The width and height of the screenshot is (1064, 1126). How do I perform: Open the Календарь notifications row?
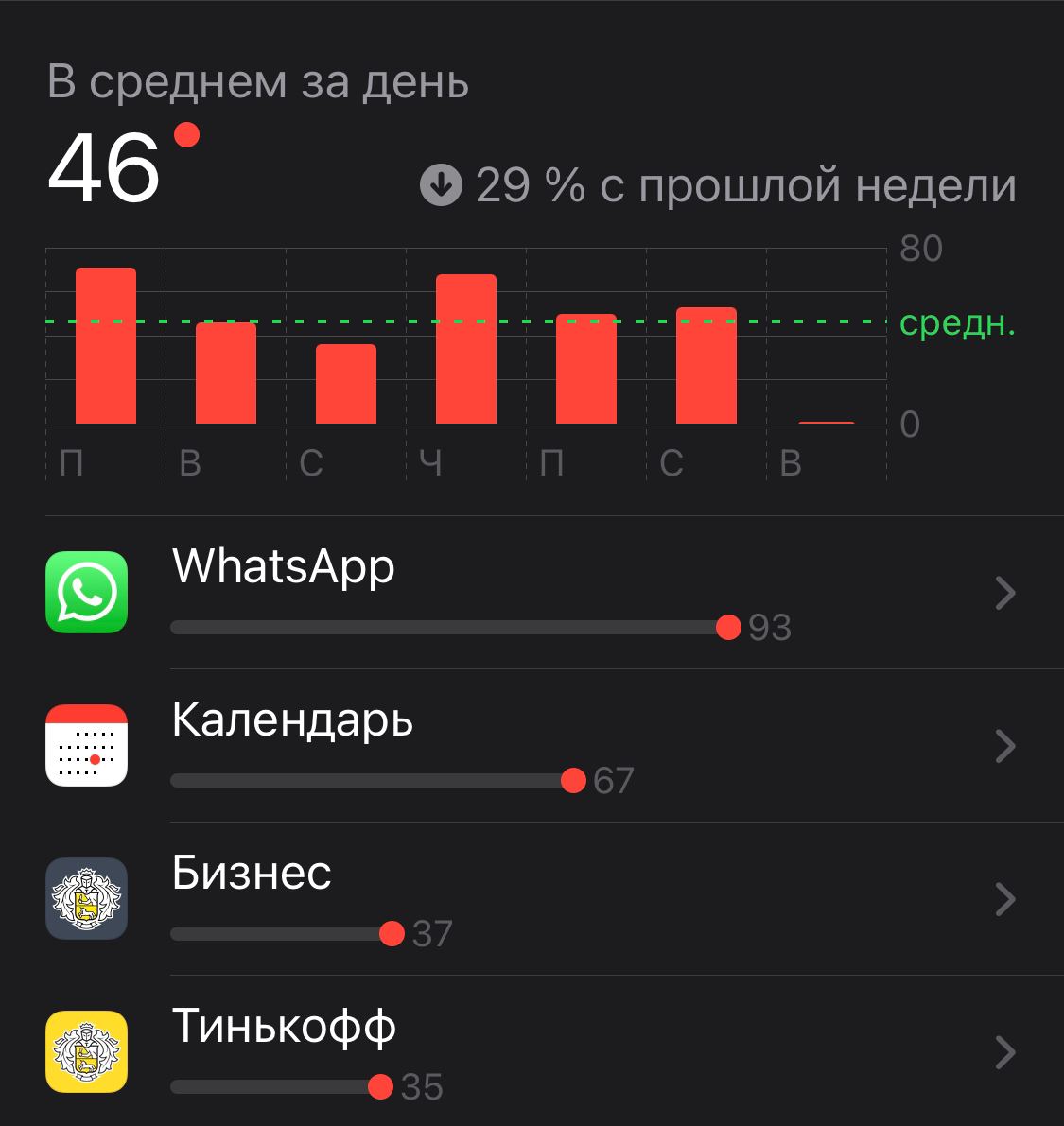coord(530,746)
